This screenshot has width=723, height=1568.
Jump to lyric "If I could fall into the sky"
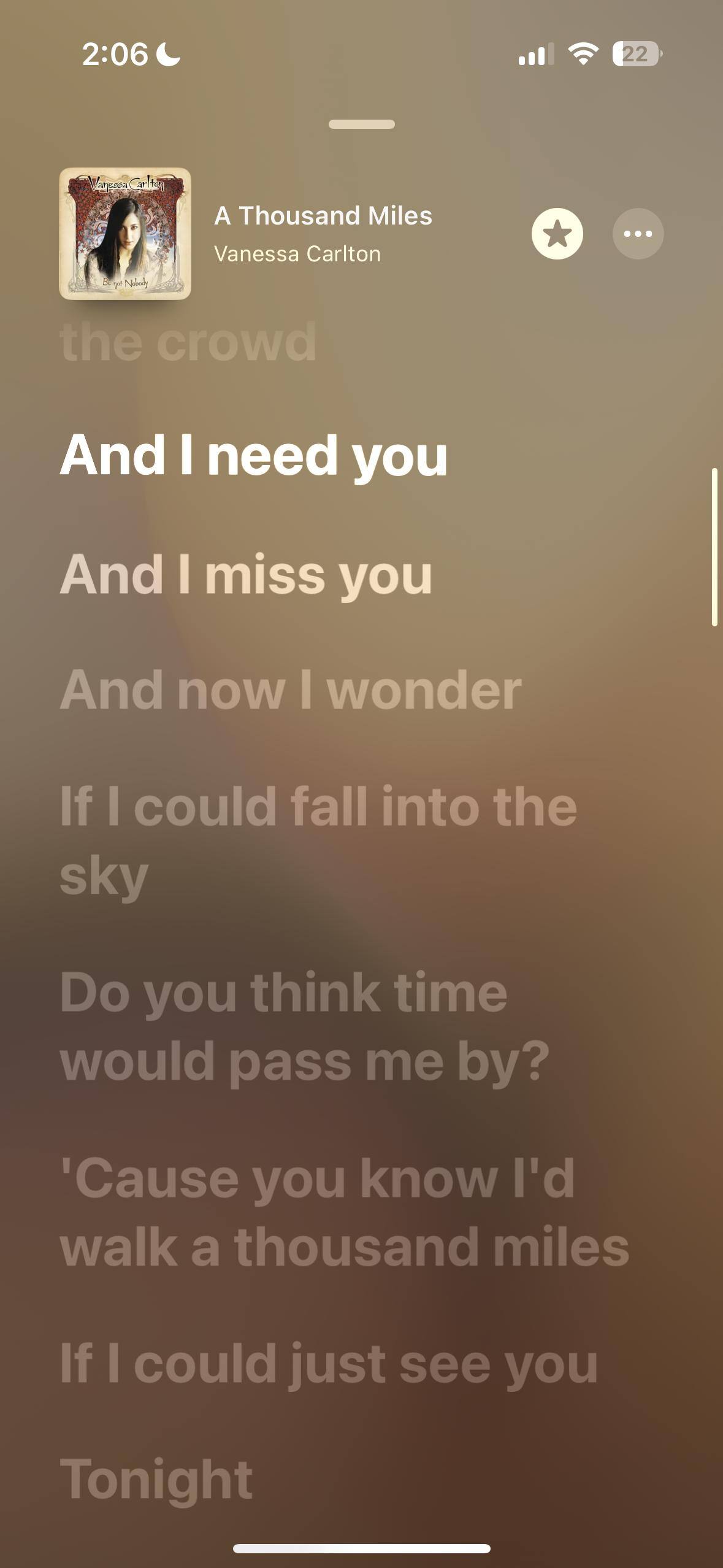tap(318, 840)
